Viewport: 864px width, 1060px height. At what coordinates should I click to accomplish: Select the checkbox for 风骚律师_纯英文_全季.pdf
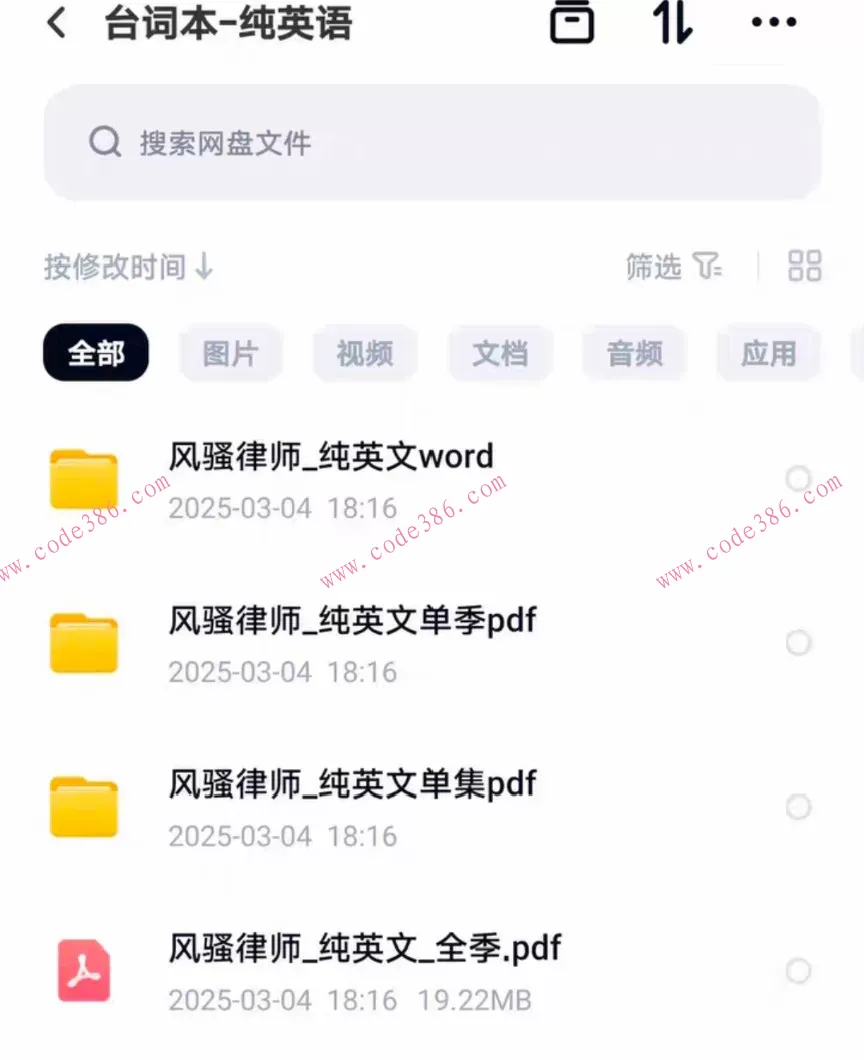[x=799, y=970]
